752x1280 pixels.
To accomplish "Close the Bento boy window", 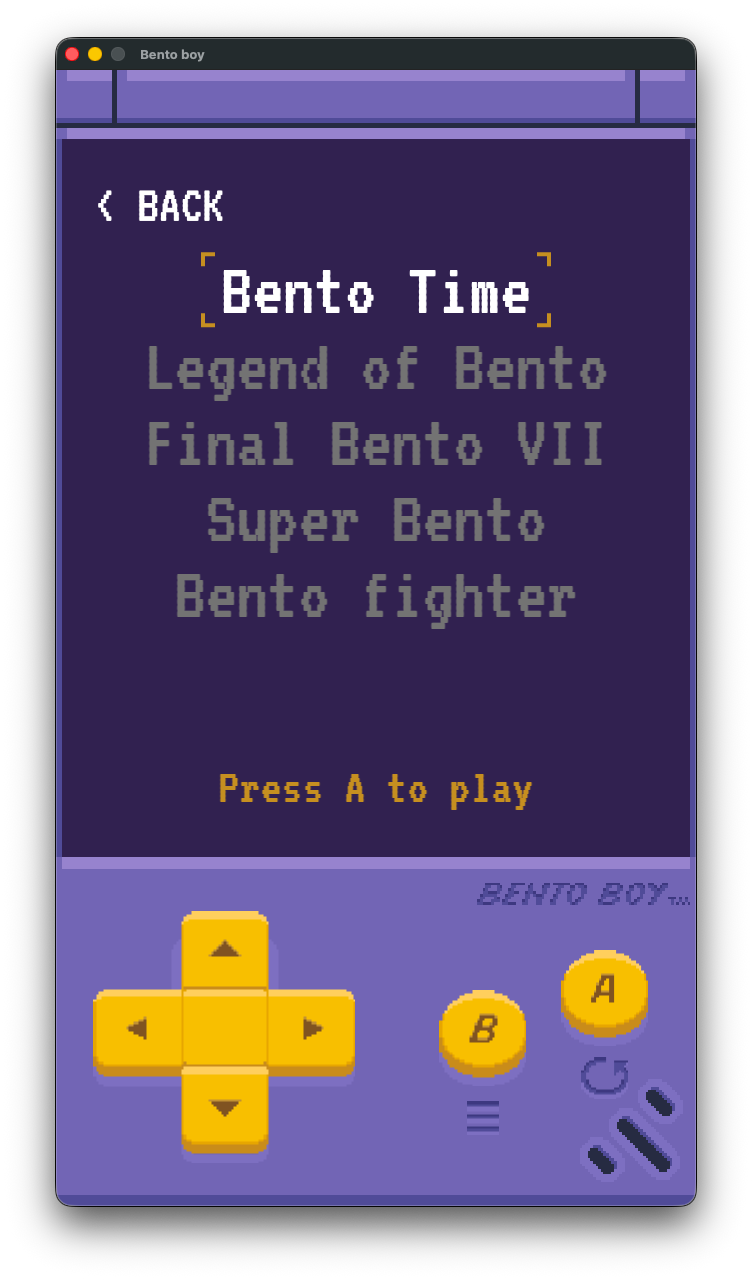I will tap(72, 54).
